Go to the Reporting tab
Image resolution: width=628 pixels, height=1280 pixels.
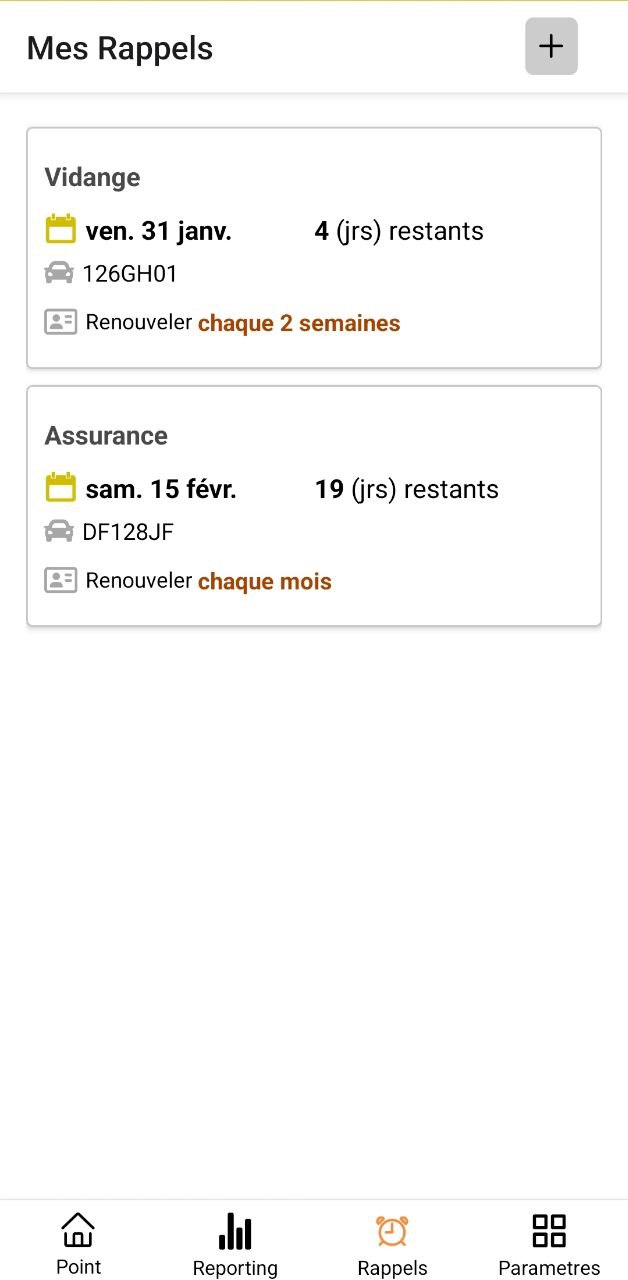pyautogui.click(x=235, y=1242)
